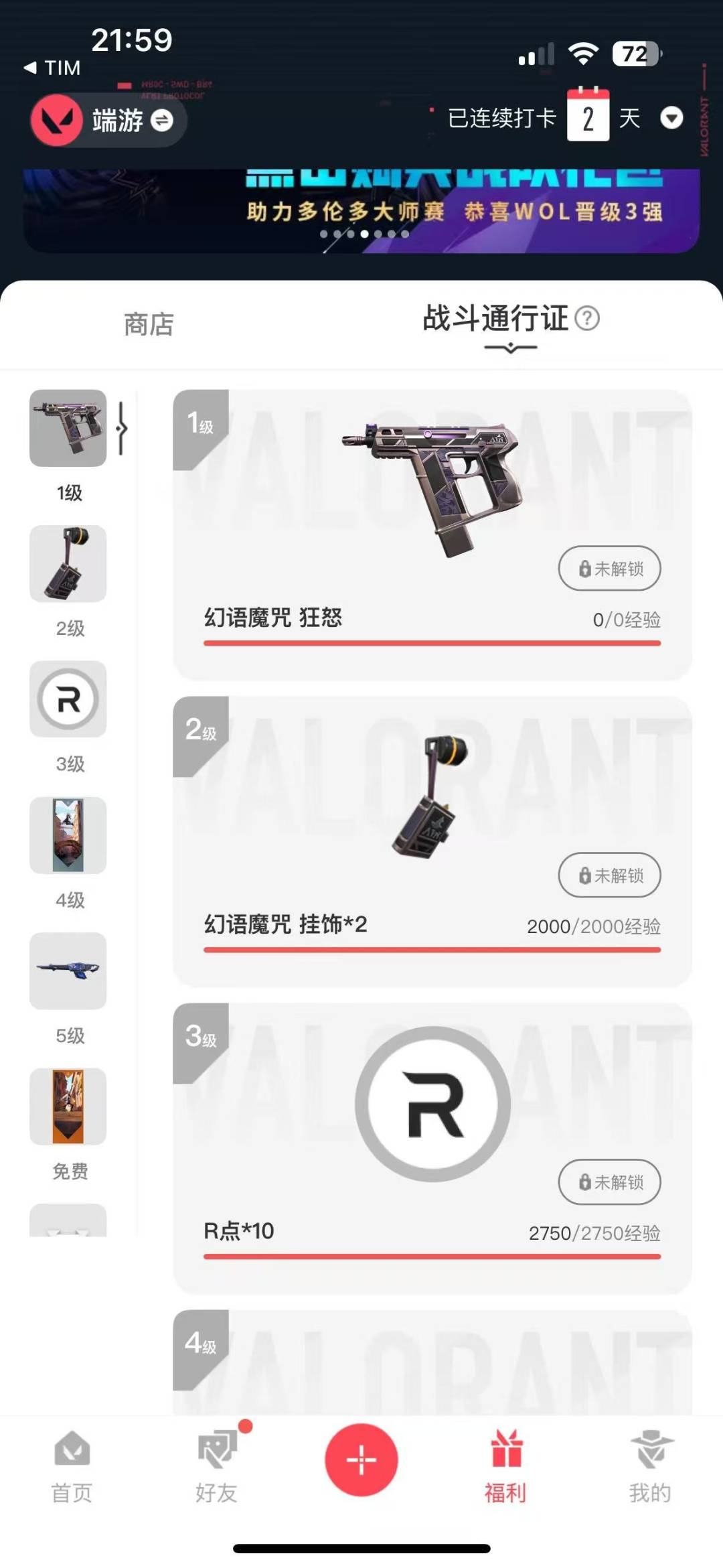
Task: Tap the red plus create button
Action: tap(361, 1460)
